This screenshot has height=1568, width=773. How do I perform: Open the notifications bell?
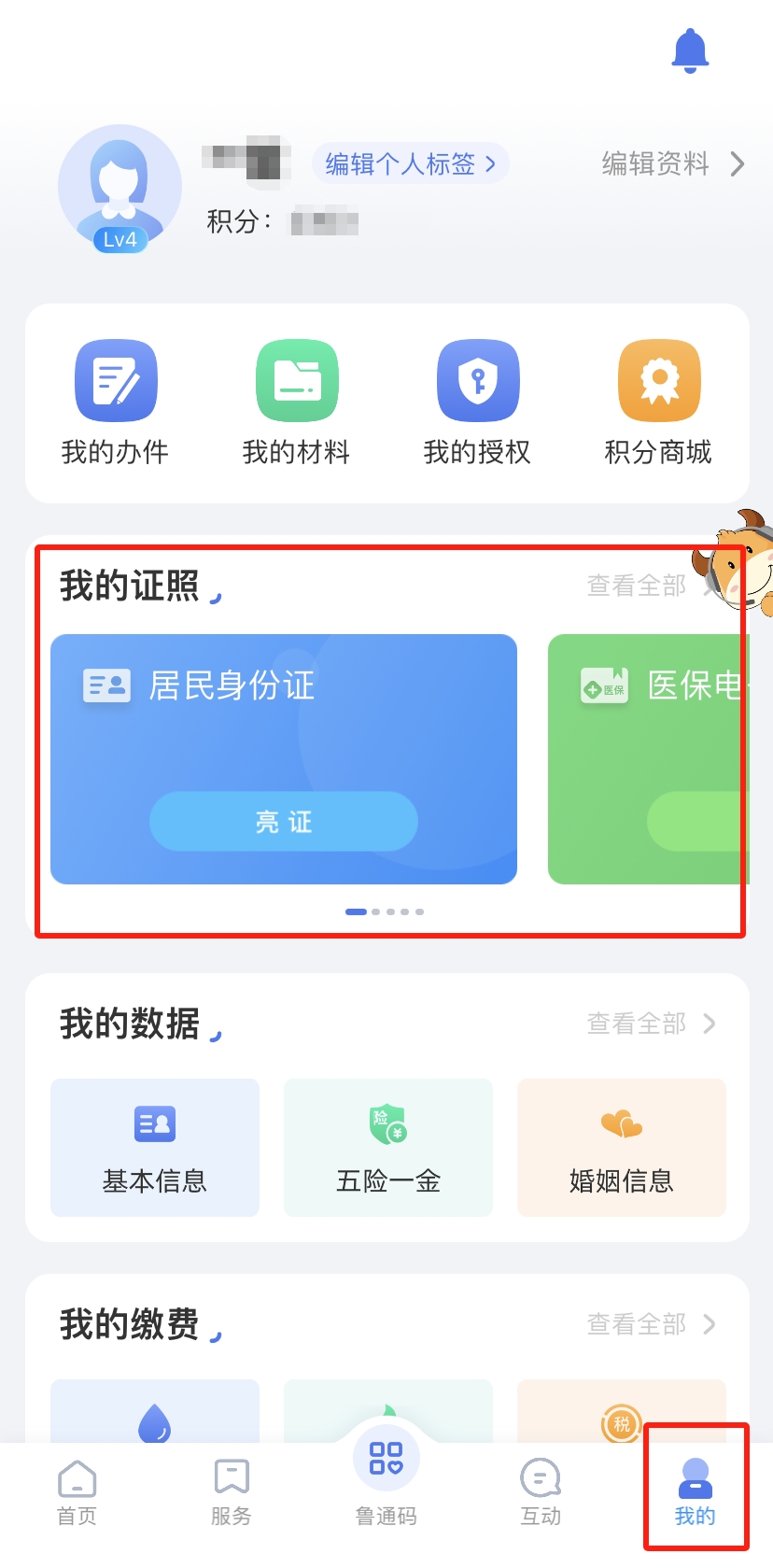tap(690, 51)
